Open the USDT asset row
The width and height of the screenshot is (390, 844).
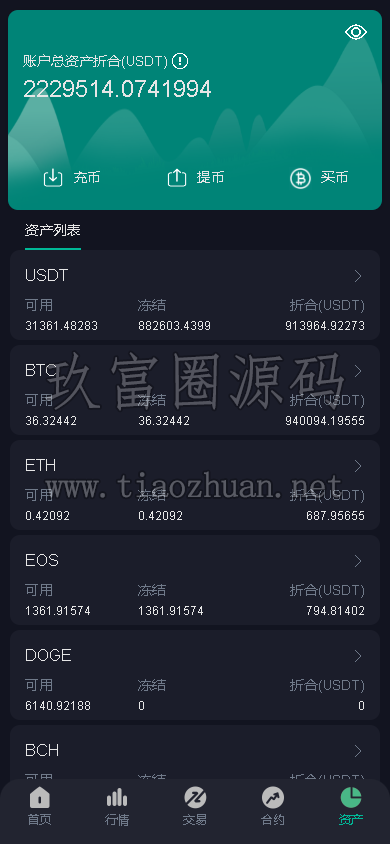(195, 295)
